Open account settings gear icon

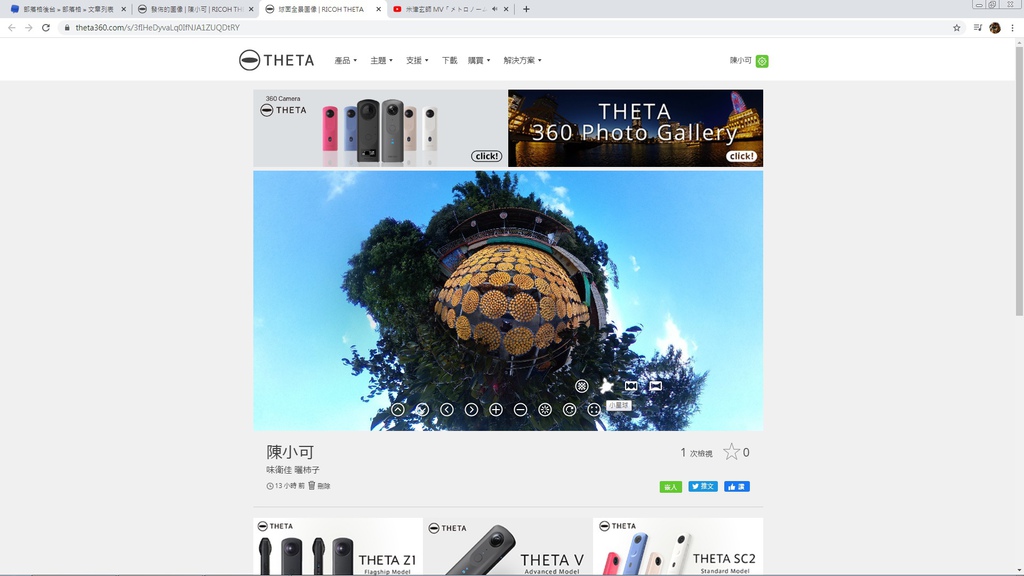coord(762,61)
